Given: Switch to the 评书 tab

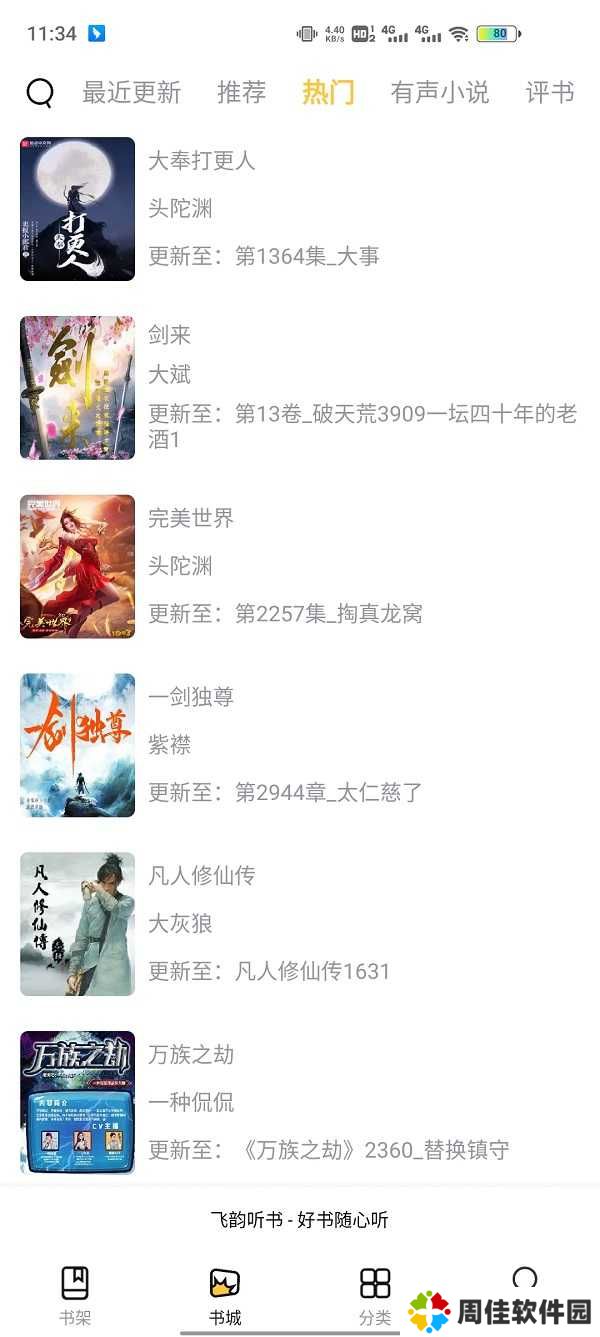Looking at the screenshot, I should (x=549, y=93).
